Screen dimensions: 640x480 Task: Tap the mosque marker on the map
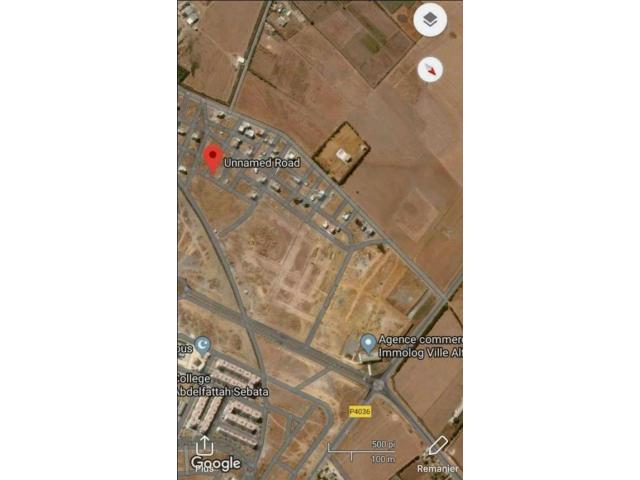203,345
